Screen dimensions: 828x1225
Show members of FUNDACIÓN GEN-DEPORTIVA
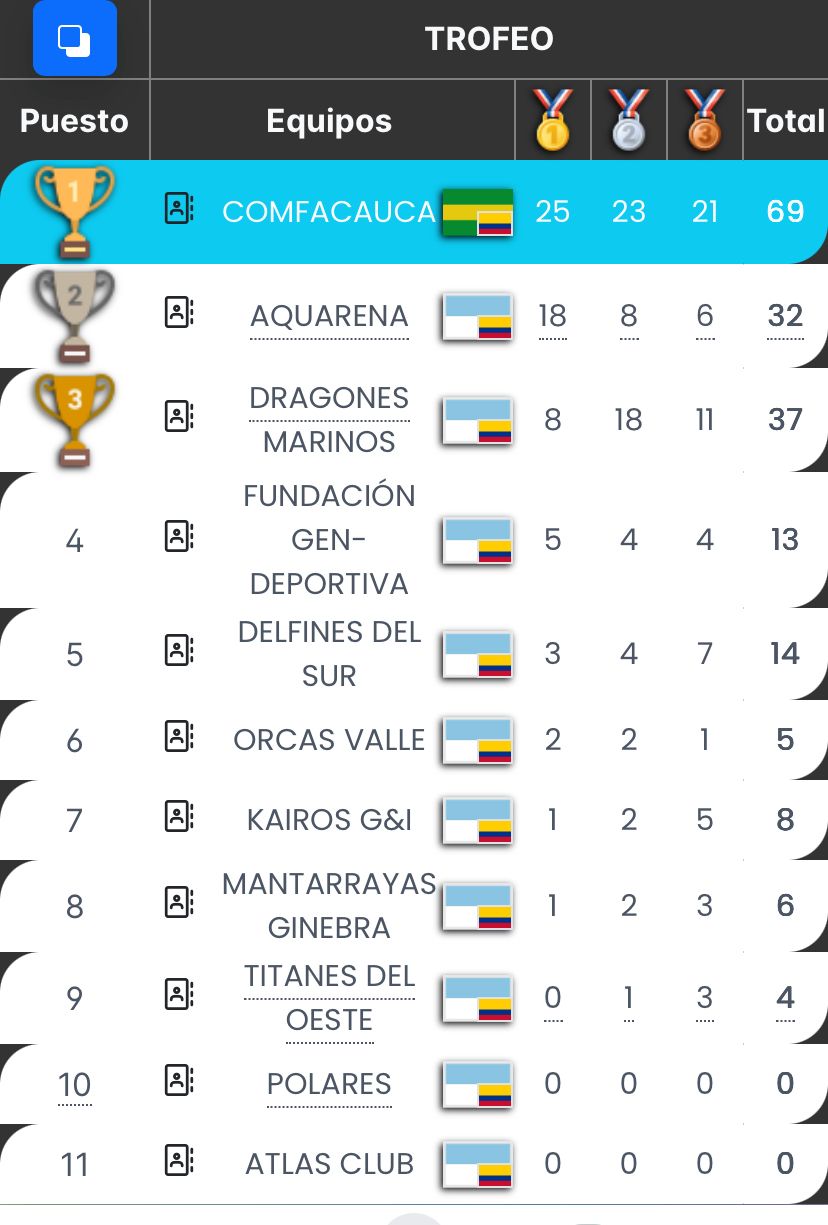(x=178, y=538)
